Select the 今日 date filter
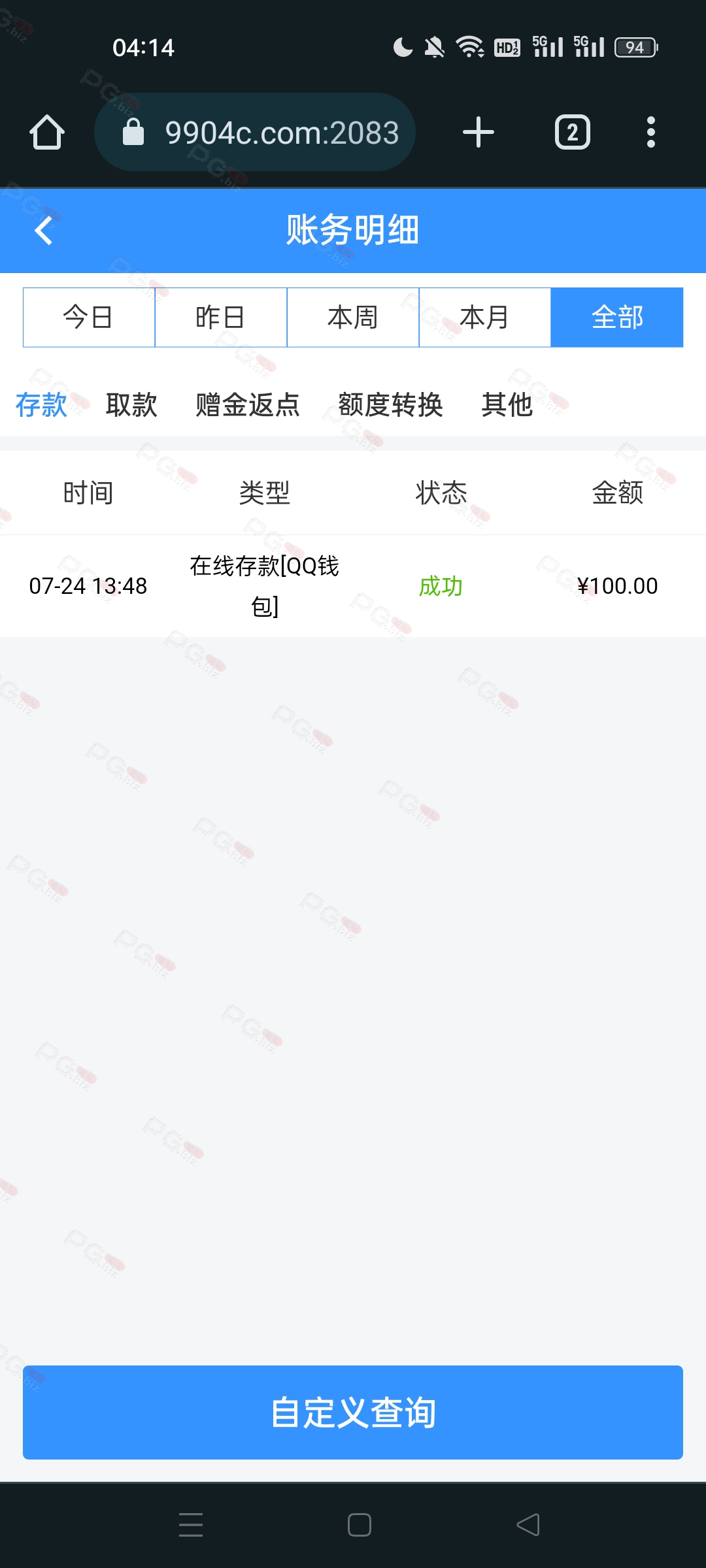 (x=89, y=318)
